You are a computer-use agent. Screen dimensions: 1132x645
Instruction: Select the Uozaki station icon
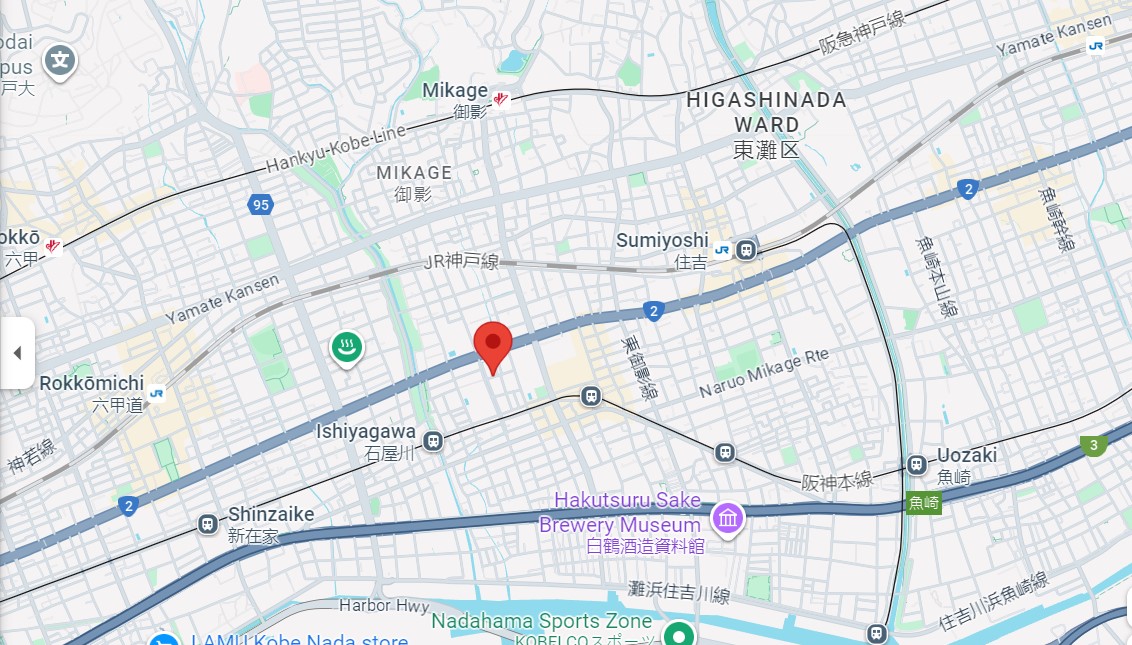point(916,464)
